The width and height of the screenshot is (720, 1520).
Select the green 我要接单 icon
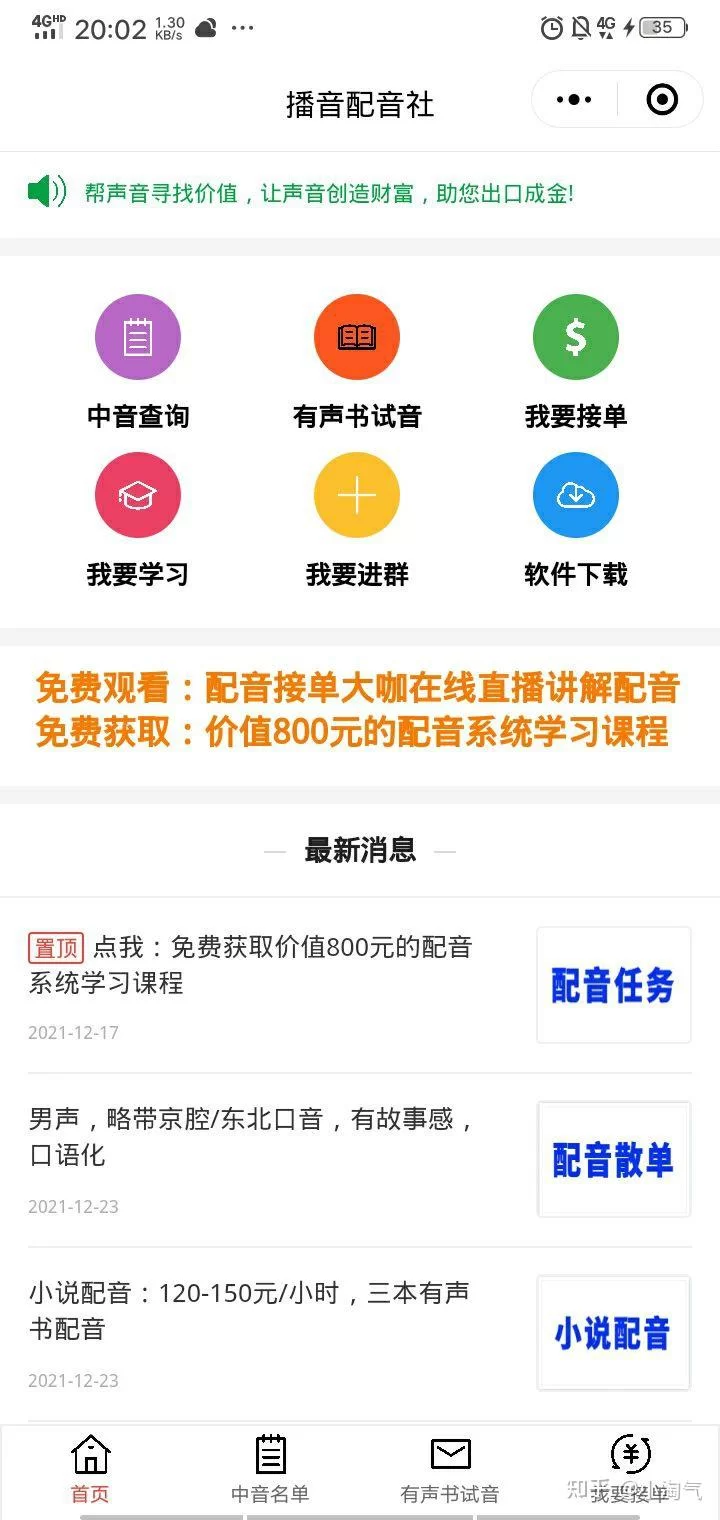point(576,338)
